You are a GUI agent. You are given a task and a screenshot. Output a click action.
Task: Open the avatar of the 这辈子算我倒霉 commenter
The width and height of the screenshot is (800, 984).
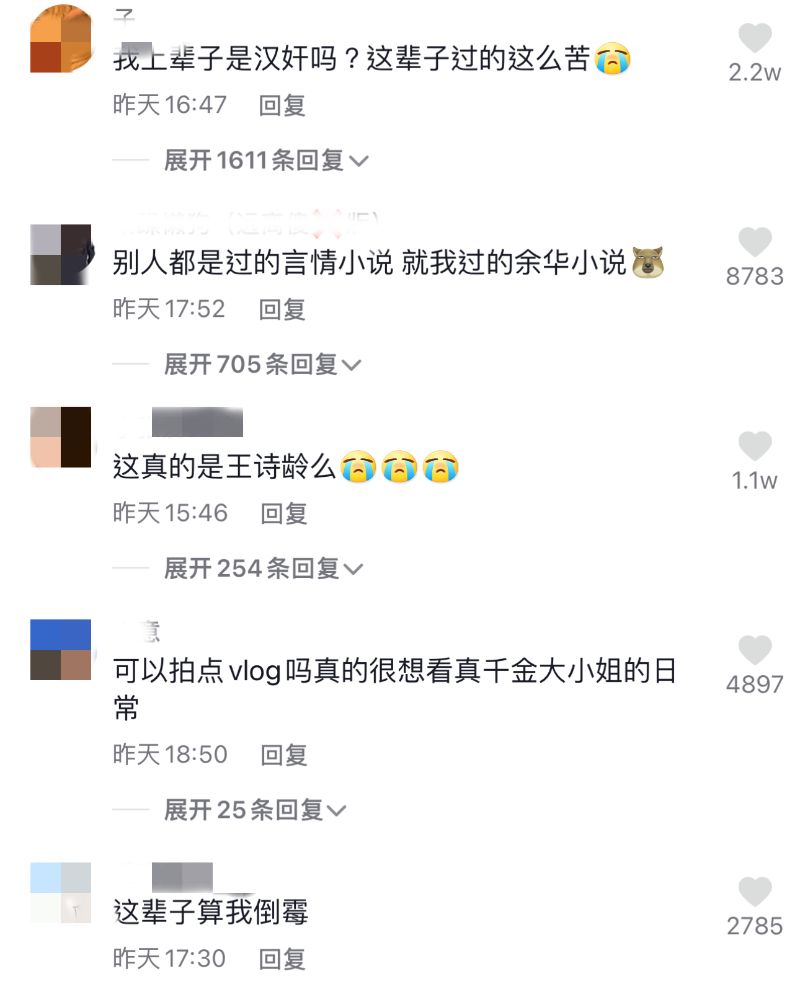[x=61, y=892]
